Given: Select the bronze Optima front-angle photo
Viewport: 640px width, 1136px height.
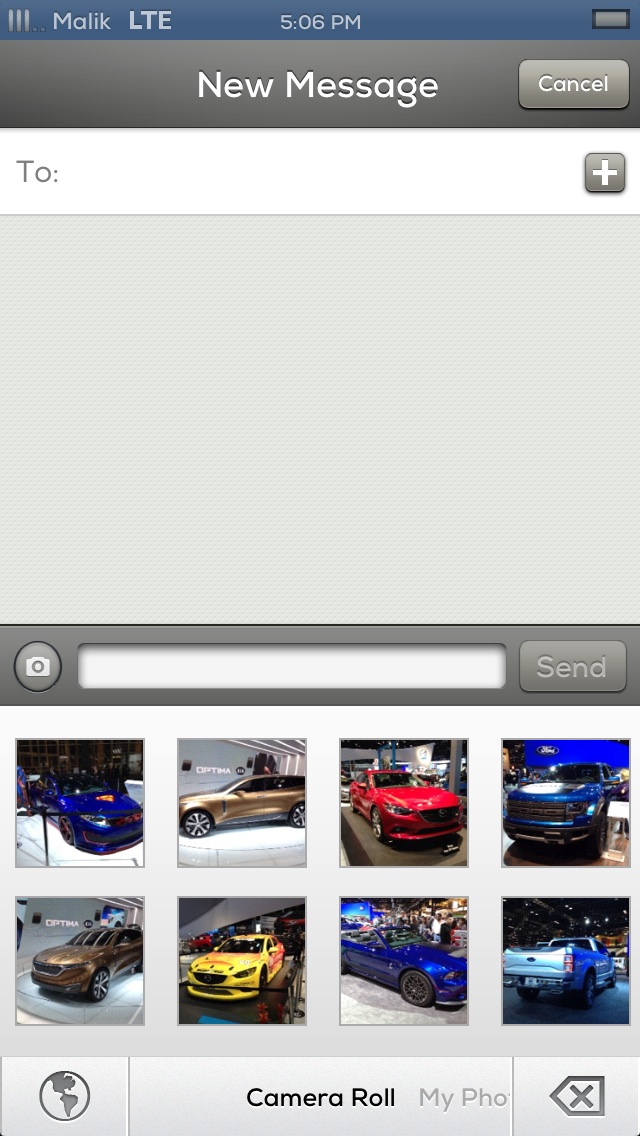Looking at the screenshot, I should coord(80,961).
